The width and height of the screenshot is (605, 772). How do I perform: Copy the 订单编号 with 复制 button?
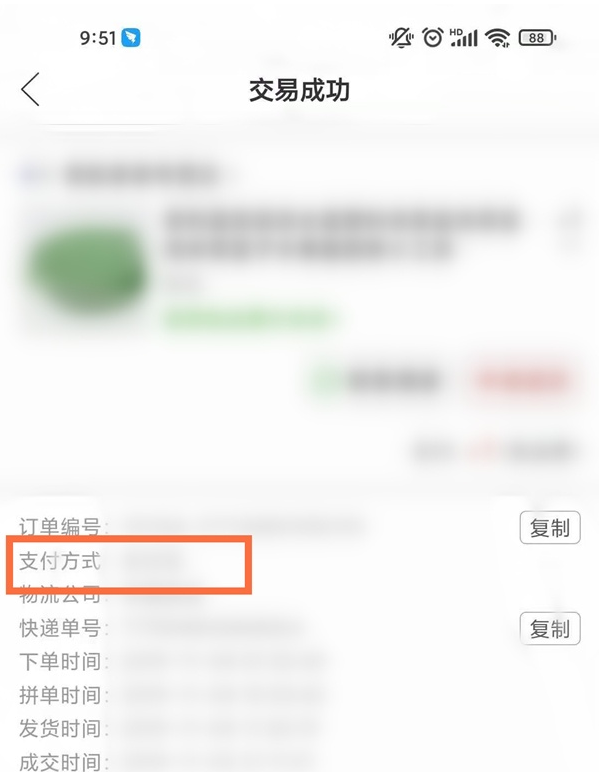click(x=549, y=528)
